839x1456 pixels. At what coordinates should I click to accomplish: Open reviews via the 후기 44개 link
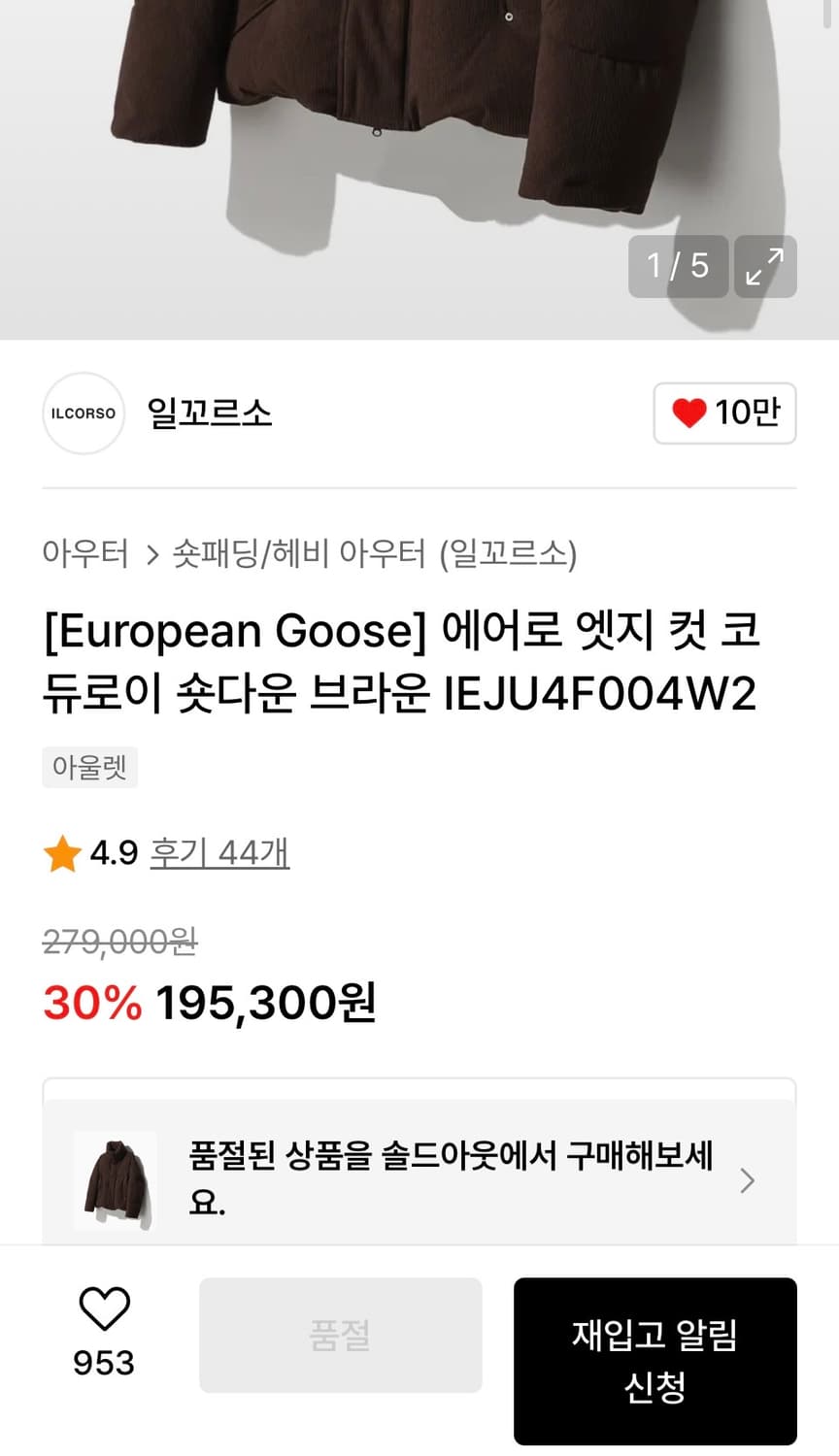click(x=218, y=851)
